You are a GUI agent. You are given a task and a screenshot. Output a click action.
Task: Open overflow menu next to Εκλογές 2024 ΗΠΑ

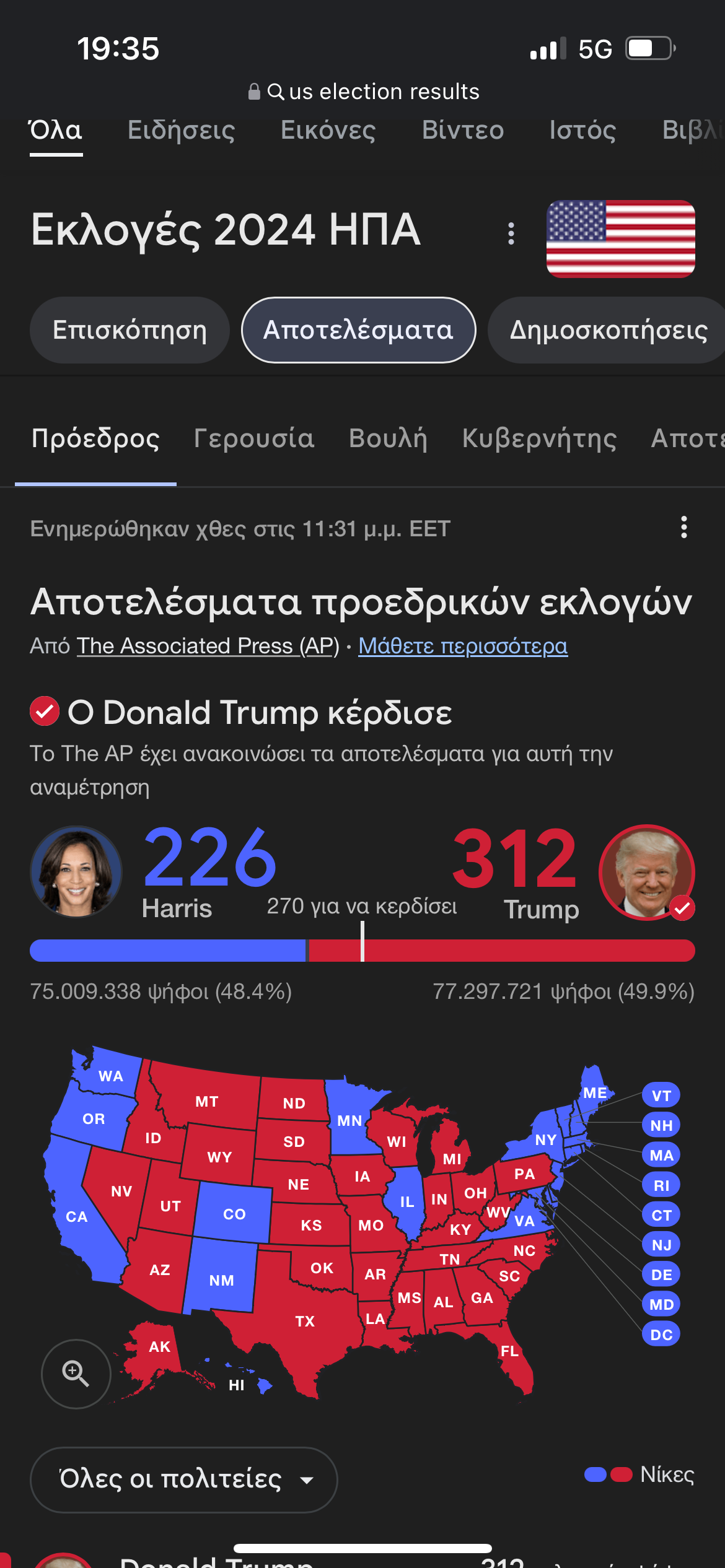tap(511, 233)
